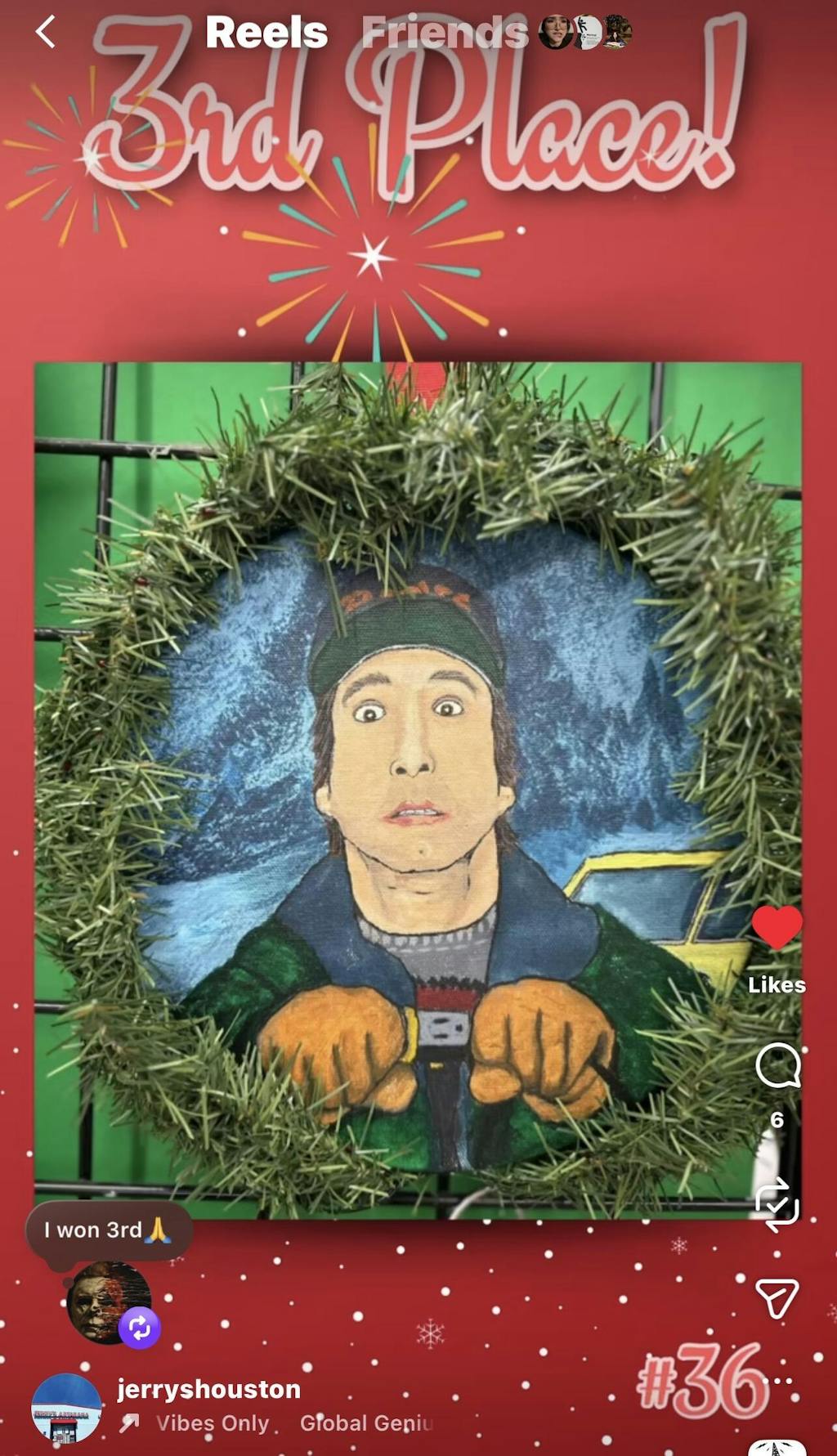Go back using the top-left arrow
Image resolution: width=837 pixels, height=1456 pixels.
[x=46, y=33]
